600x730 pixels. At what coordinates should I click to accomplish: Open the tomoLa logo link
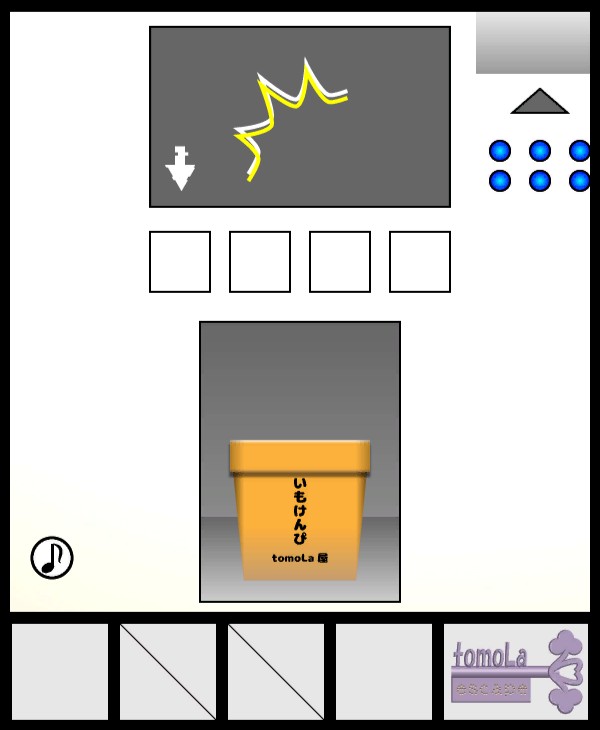point(516,672)
